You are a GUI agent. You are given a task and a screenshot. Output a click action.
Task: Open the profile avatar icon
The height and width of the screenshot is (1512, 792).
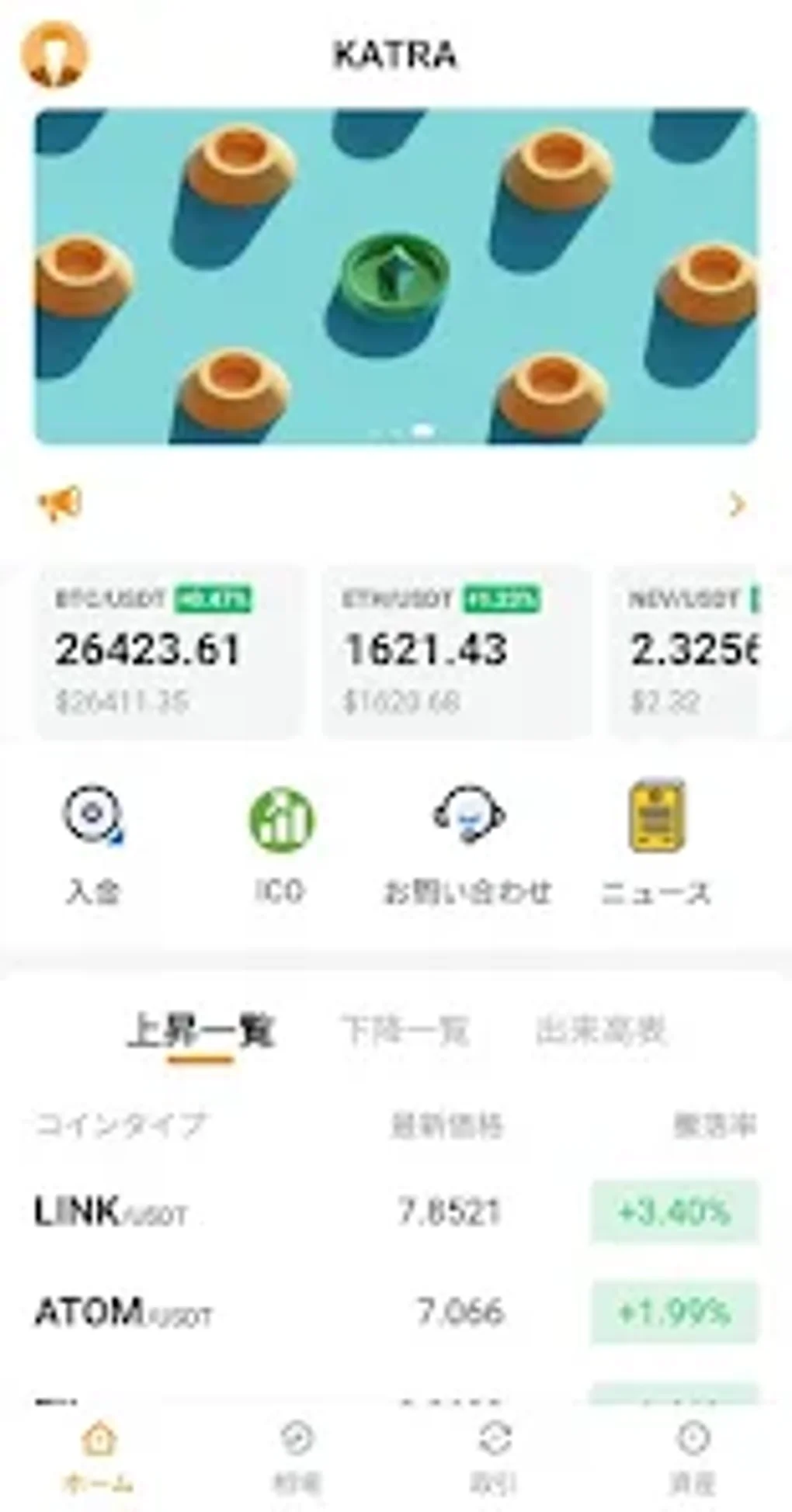coord(54,54)
